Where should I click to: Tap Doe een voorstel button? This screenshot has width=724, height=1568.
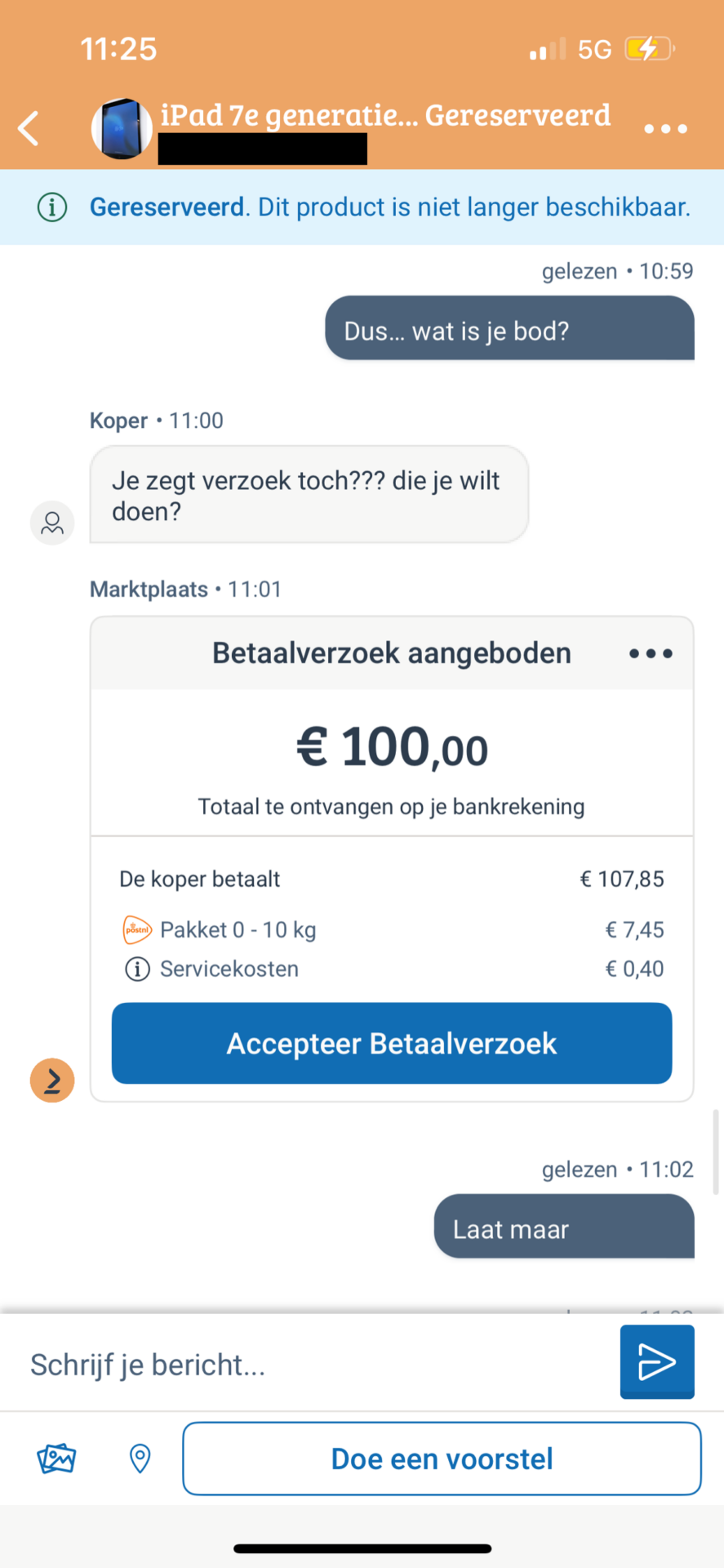click(x=442, y=1459)
